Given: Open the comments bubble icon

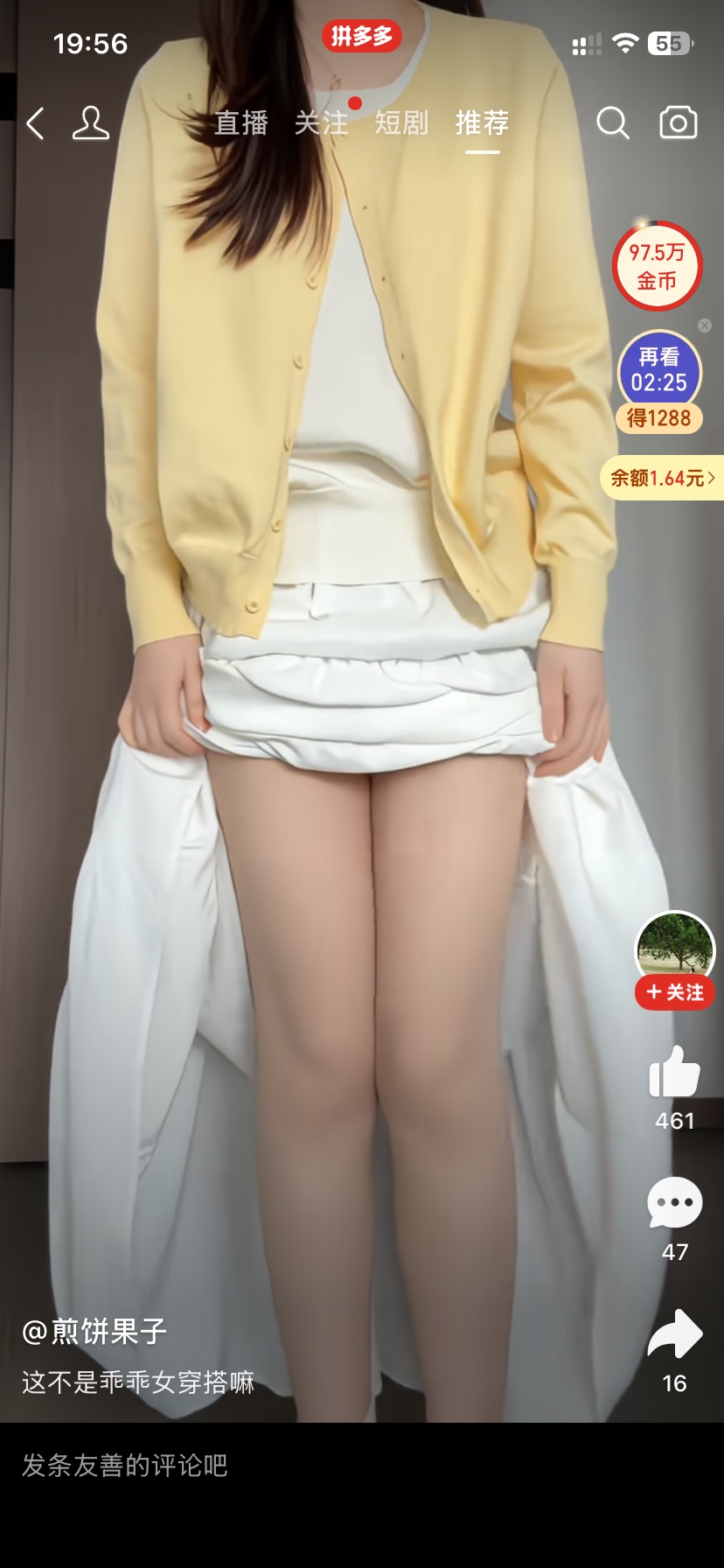Looking at the screenshot, I should click(x=674, y=1202).
